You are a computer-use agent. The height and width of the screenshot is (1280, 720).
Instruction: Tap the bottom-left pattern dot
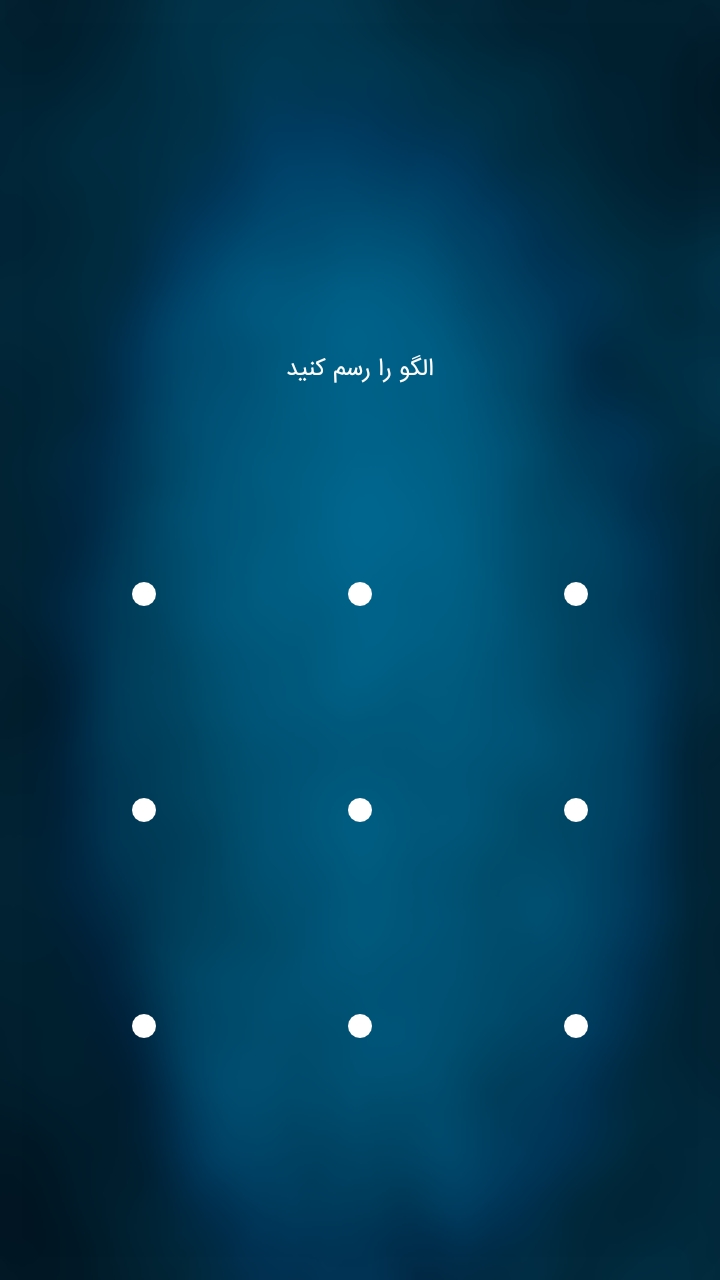tap(144, 1026)
